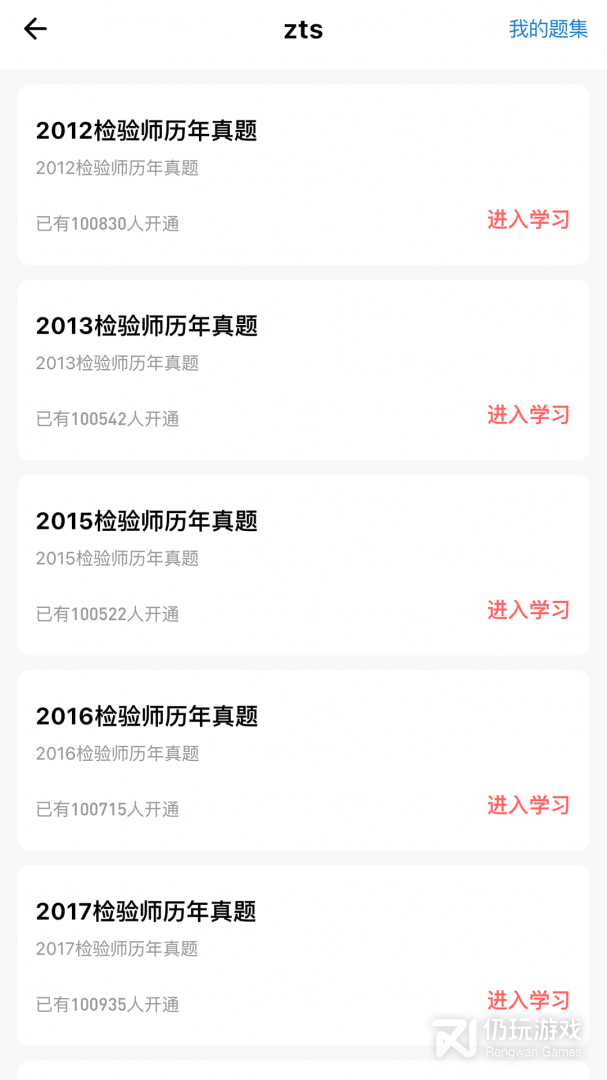Image resolution: width=607 pixels, height=1080 pixels.
Task: Open the 2013检验师历年真题 card
Action: (303, 370)
